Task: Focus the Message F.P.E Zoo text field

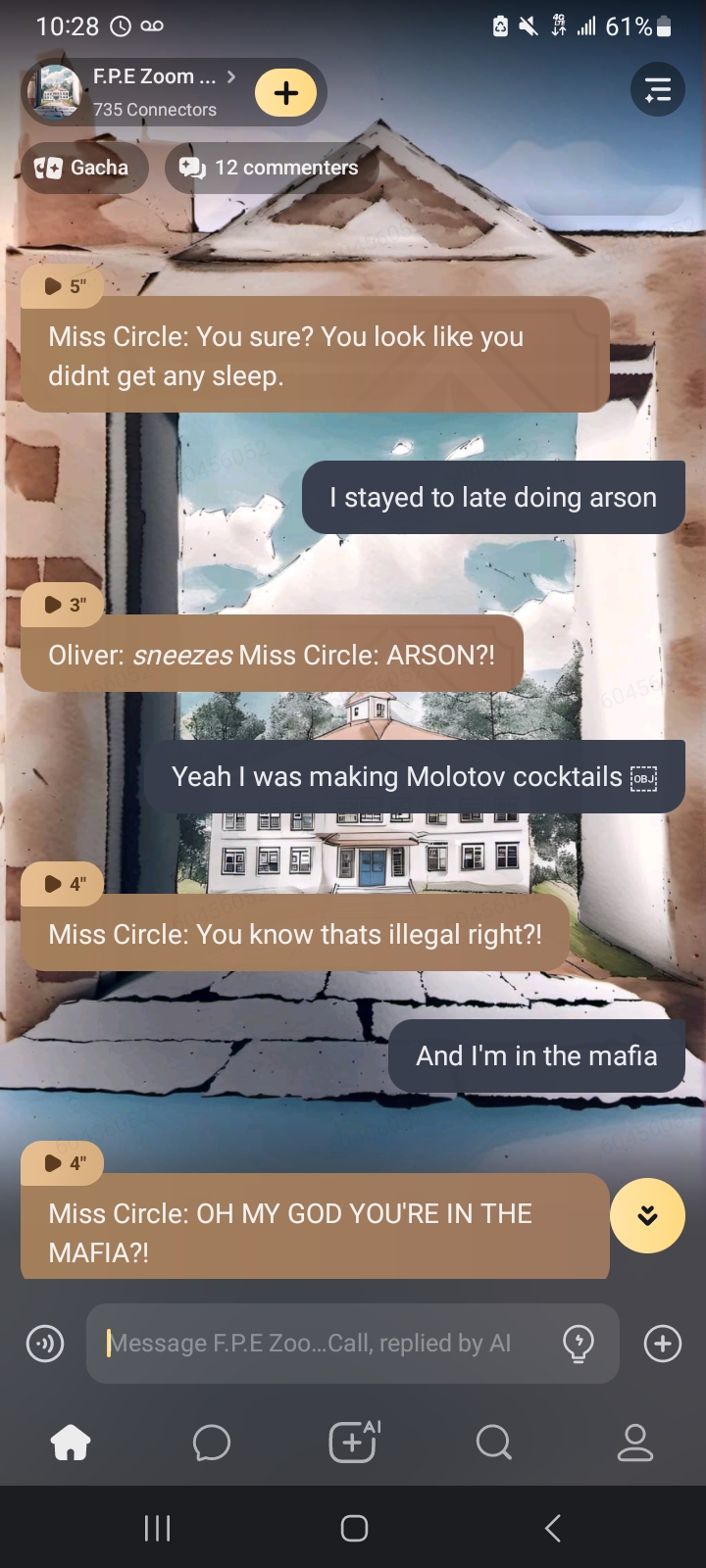Action: click(x=324, y=1344)
